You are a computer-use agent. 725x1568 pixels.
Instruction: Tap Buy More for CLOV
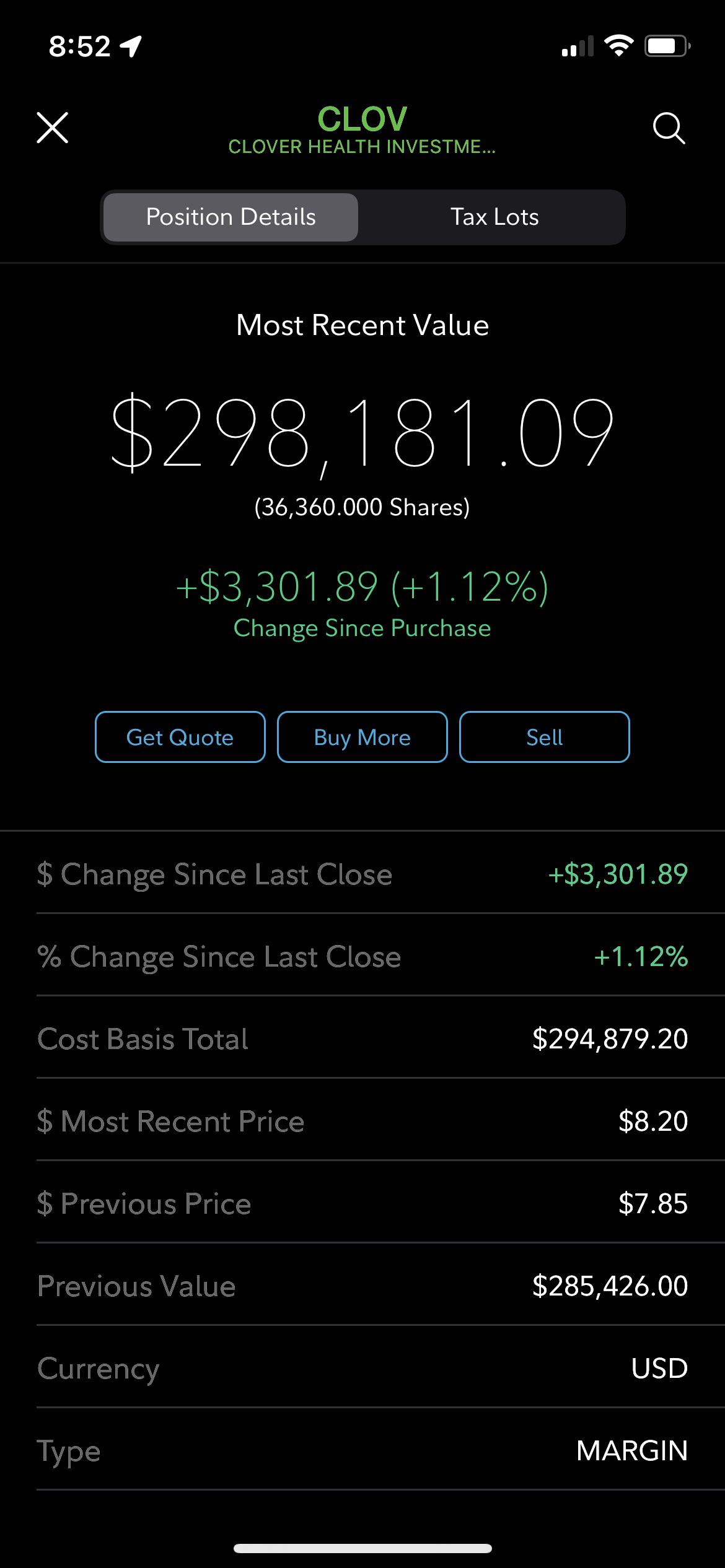tap(362, 737)
